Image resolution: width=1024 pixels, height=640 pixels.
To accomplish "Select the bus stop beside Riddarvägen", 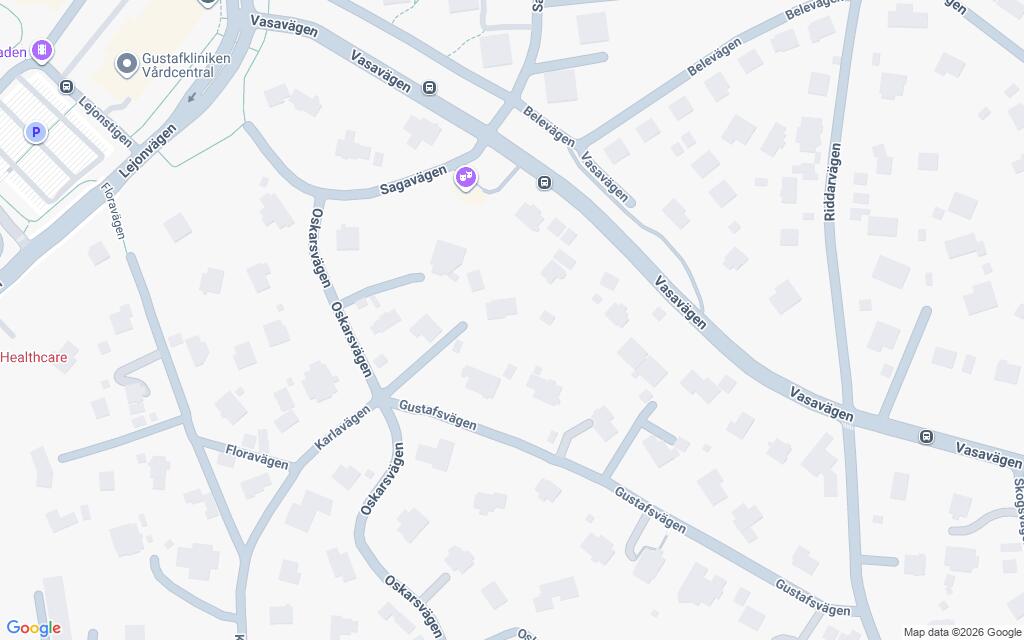I will 926,436.
